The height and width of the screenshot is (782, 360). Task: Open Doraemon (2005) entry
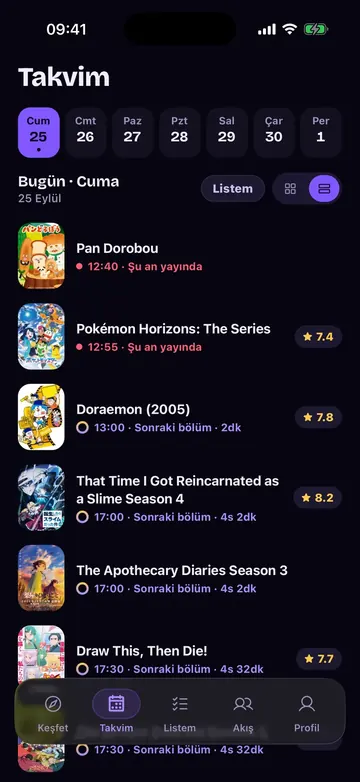point(180,417)
